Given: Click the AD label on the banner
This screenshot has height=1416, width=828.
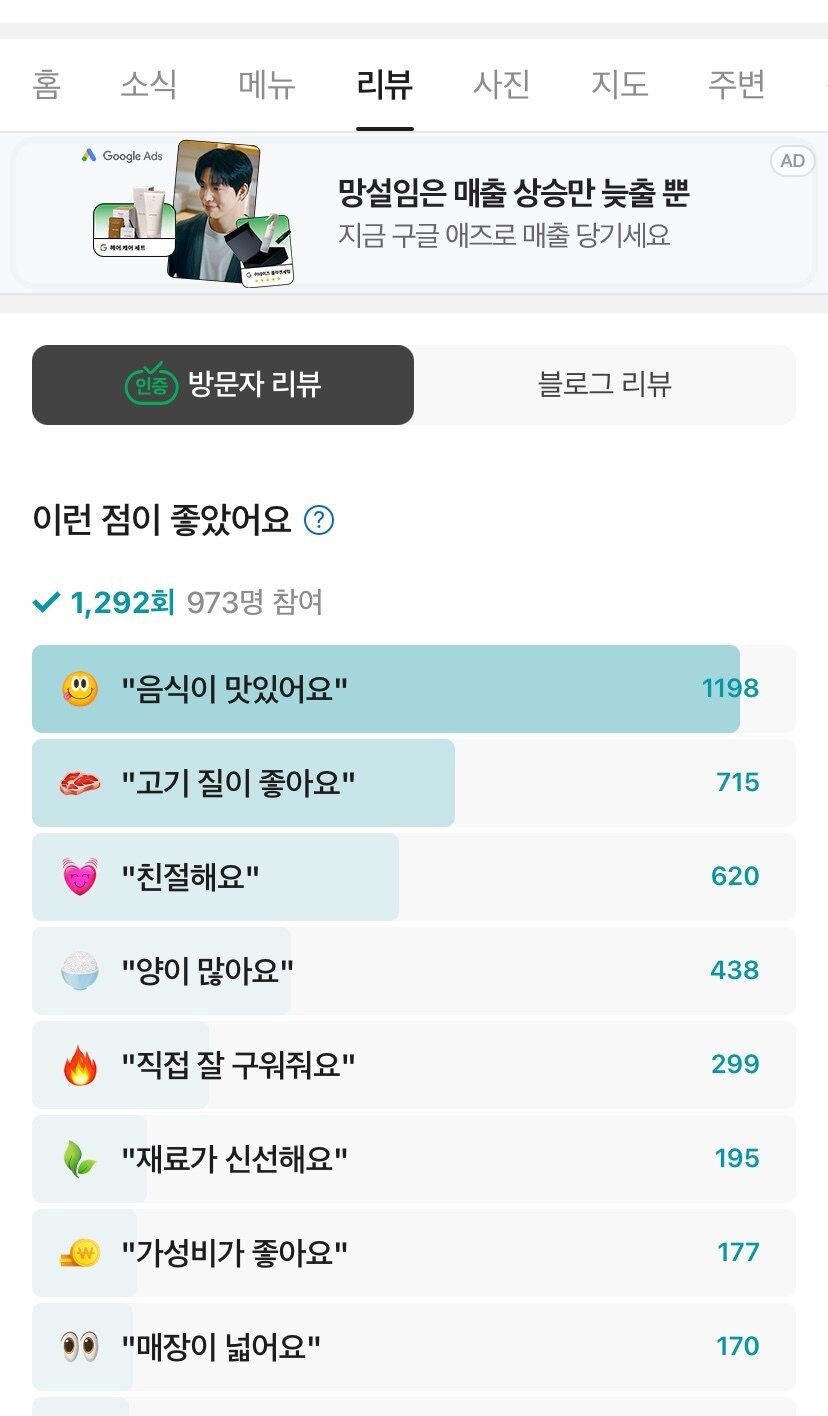Looking at the screenshot, I should [793, 161].
